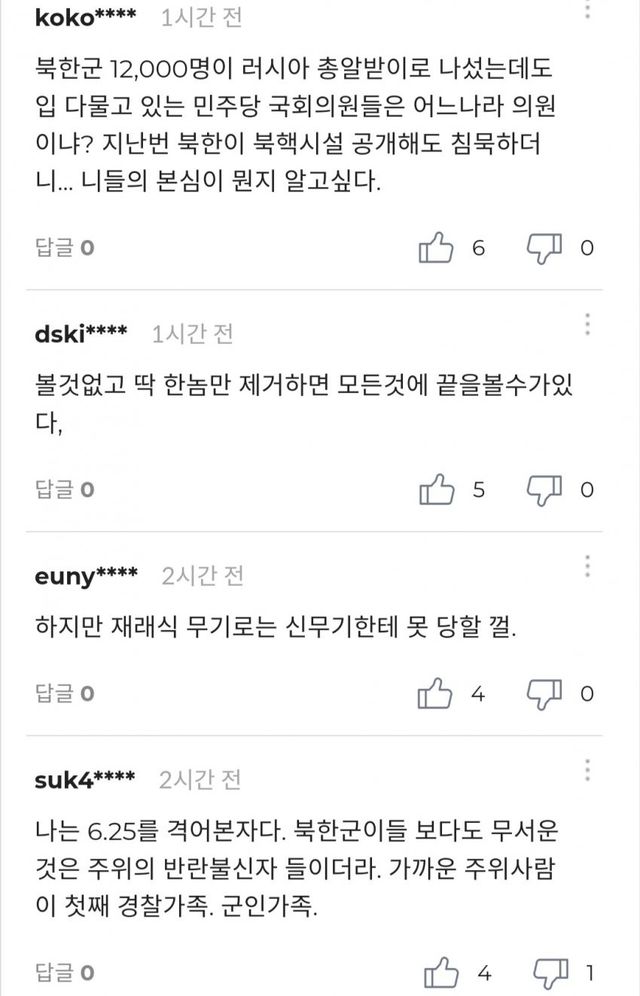The image size is (640, 996).
Task: Like the comment by koko****
Action: point(436,247)
